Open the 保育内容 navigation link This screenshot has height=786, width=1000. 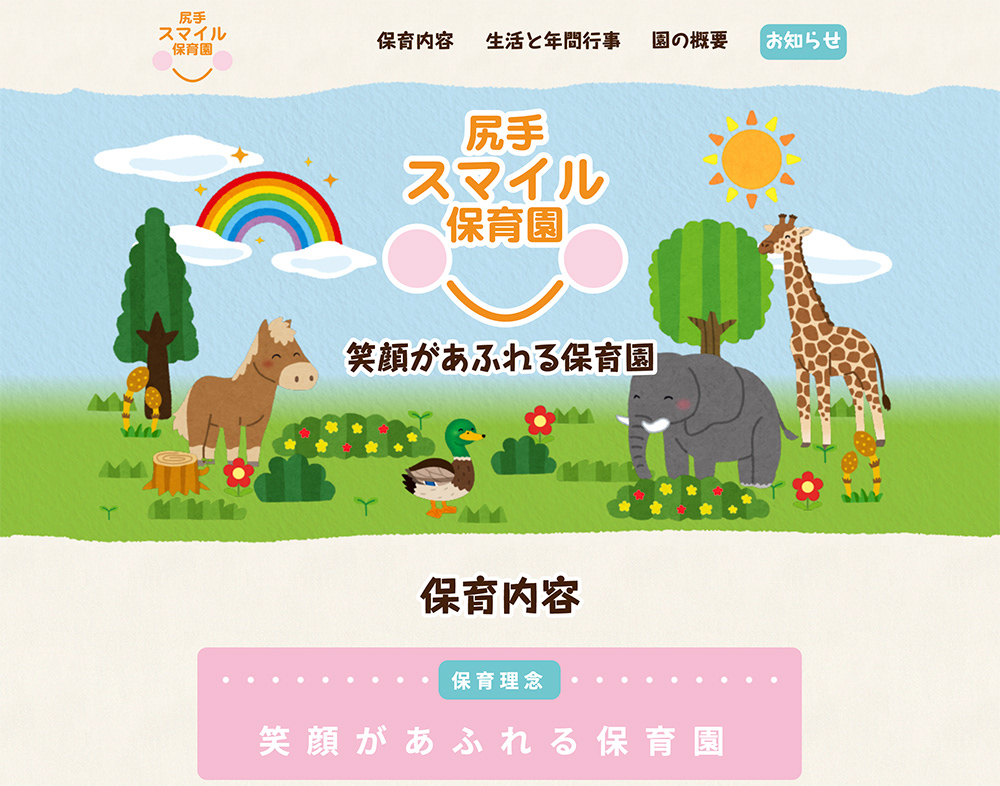(x=415, y=41)
